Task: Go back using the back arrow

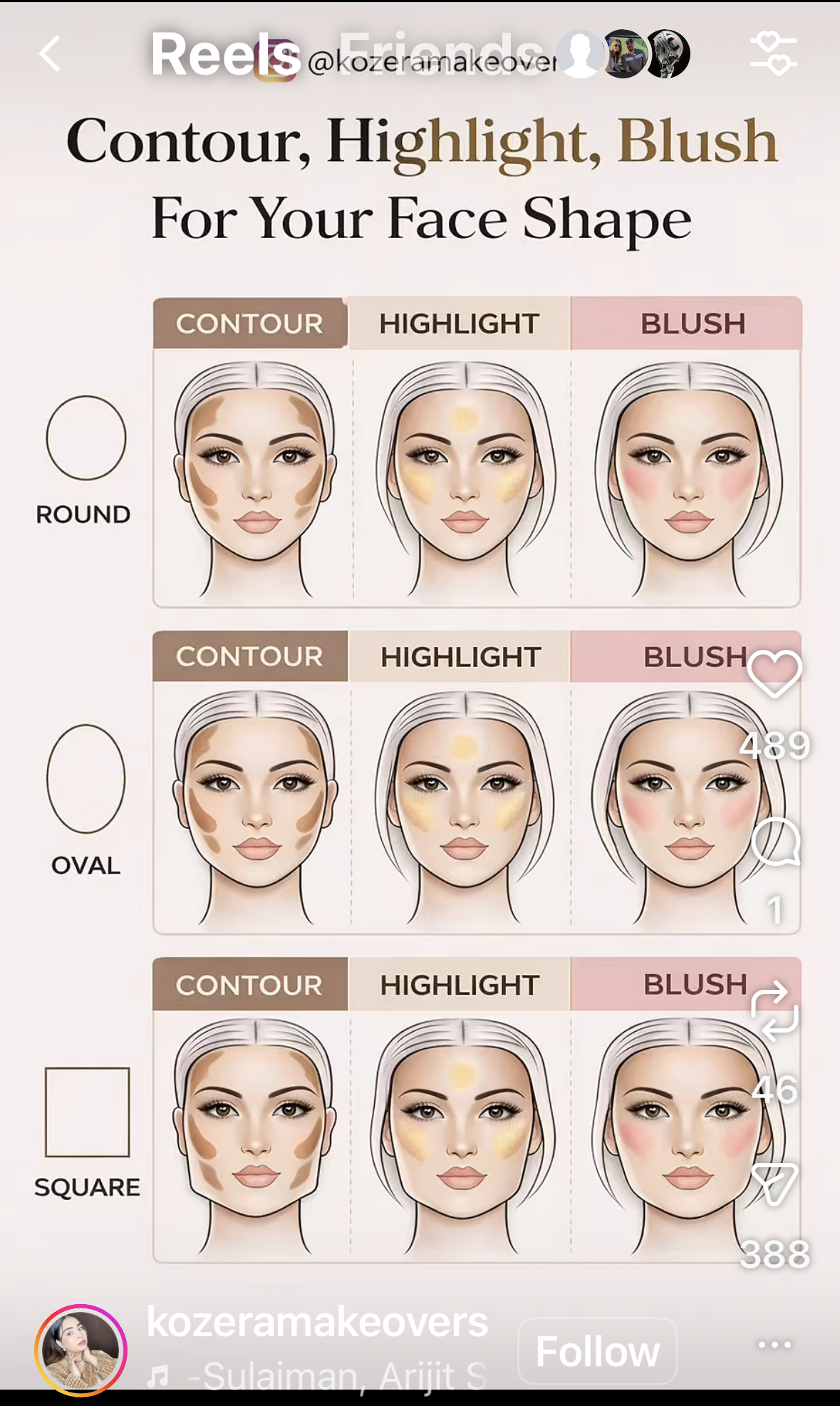Action: [50, 54]
